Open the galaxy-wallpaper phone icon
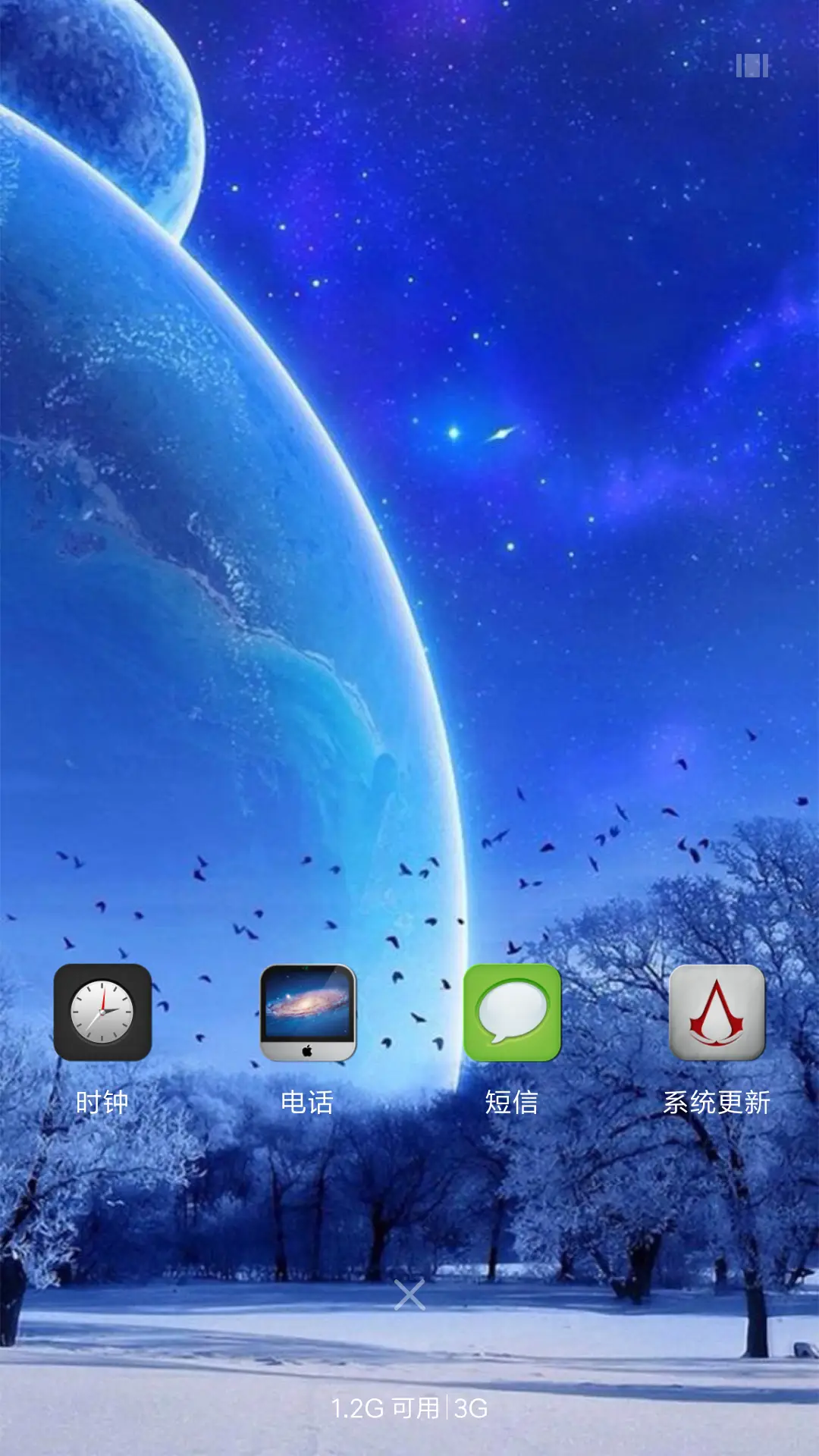 click(307, 1012)
